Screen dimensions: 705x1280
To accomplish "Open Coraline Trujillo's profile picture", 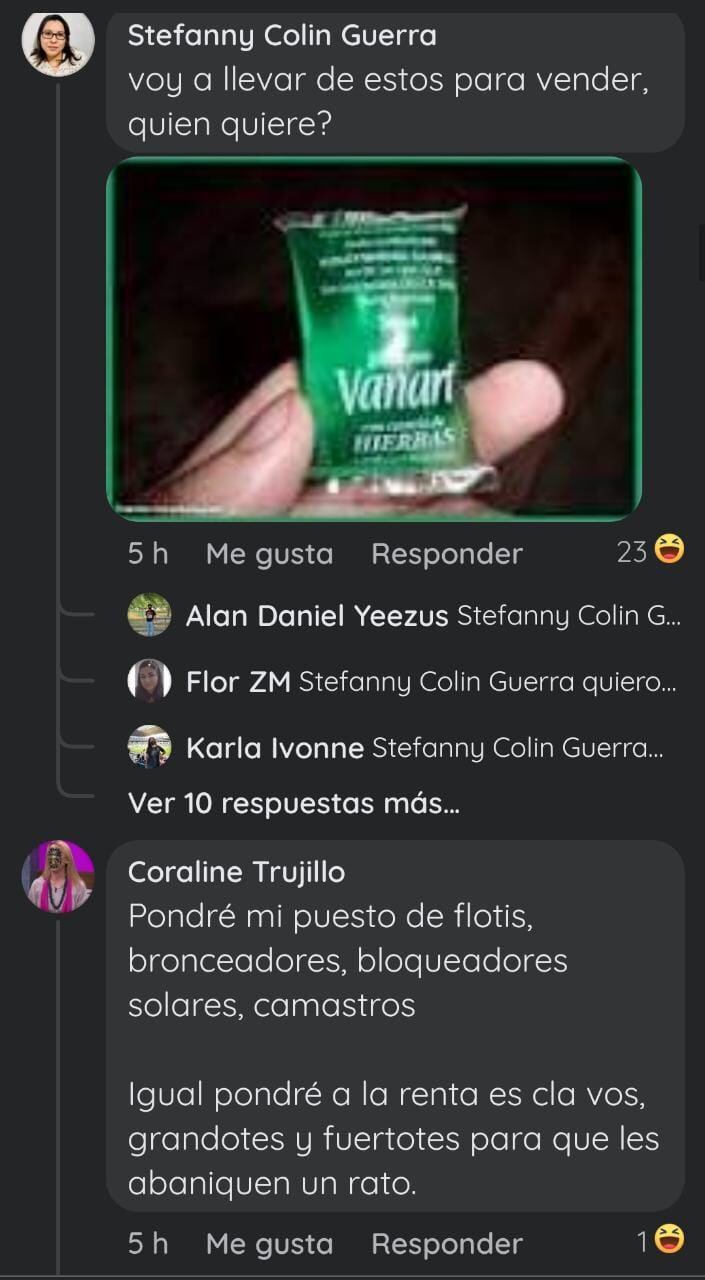I will (x=58, y=876).
